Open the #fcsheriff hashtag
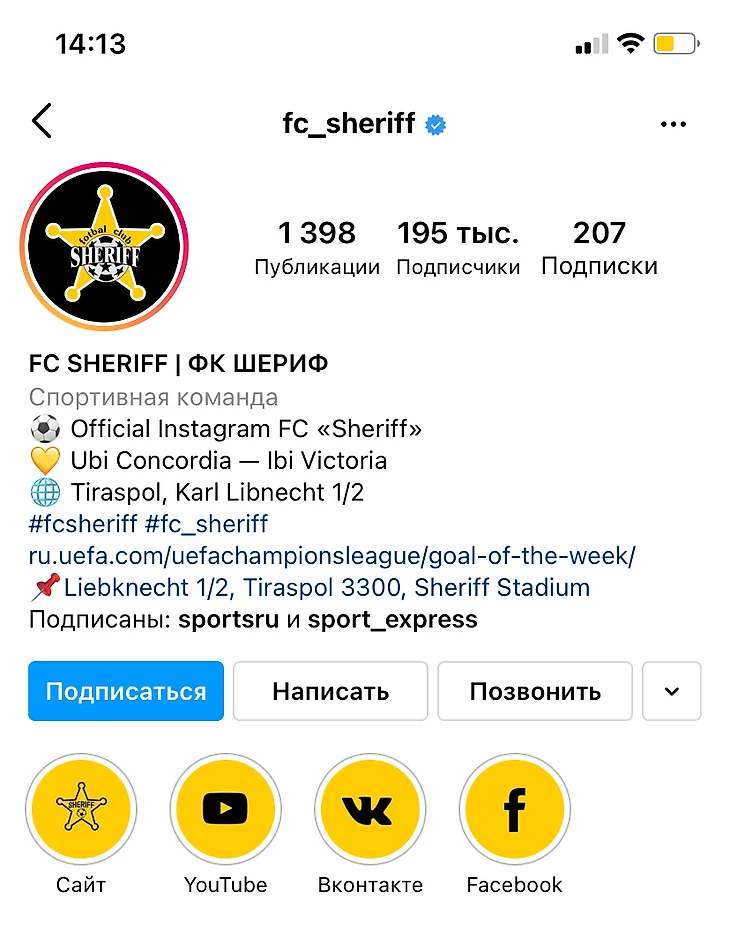The height and width of the screenshot is (928, 730). 83,523
